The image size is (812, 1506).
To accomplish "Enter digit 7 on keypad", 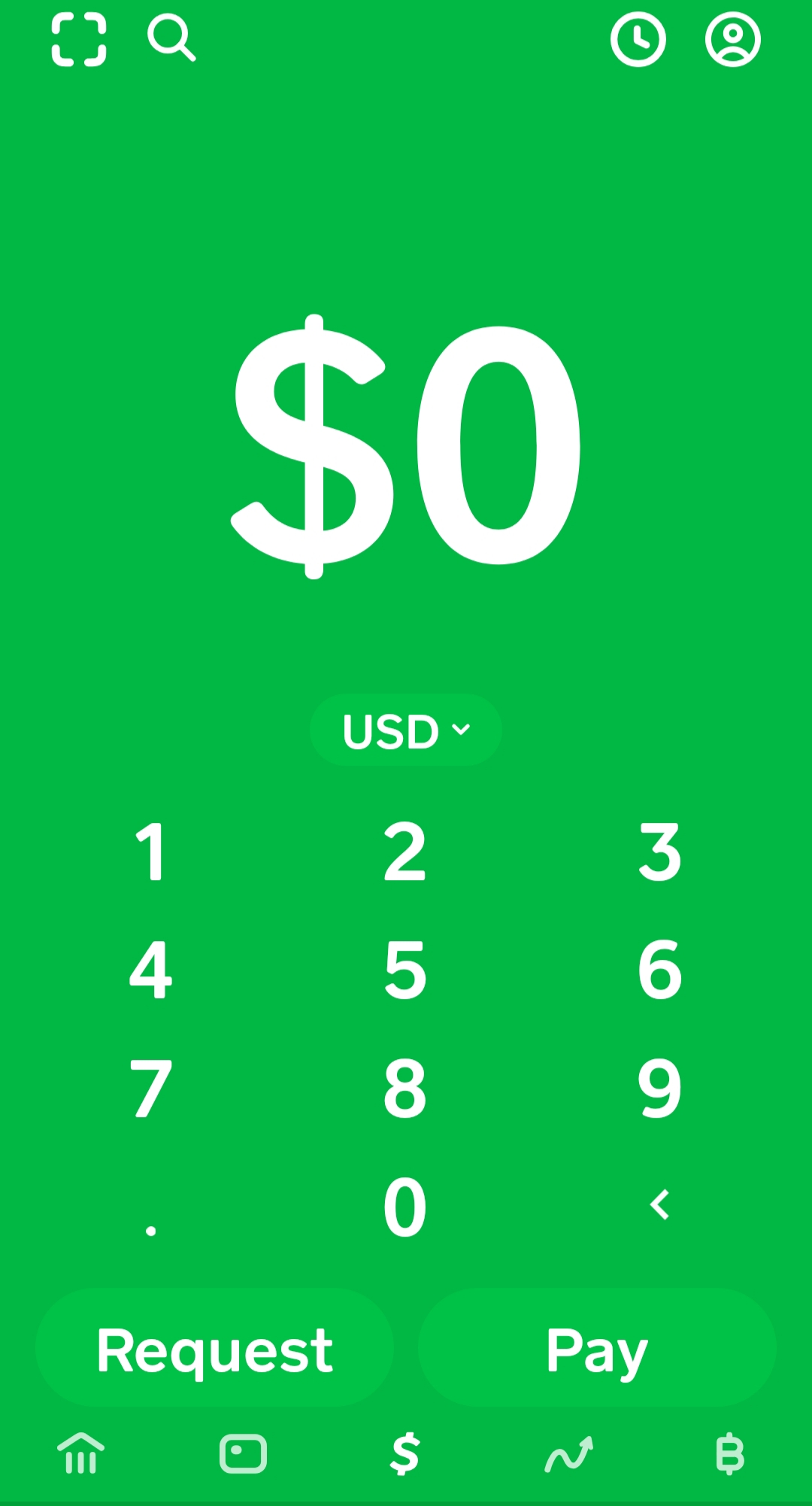I will 151,1088.
